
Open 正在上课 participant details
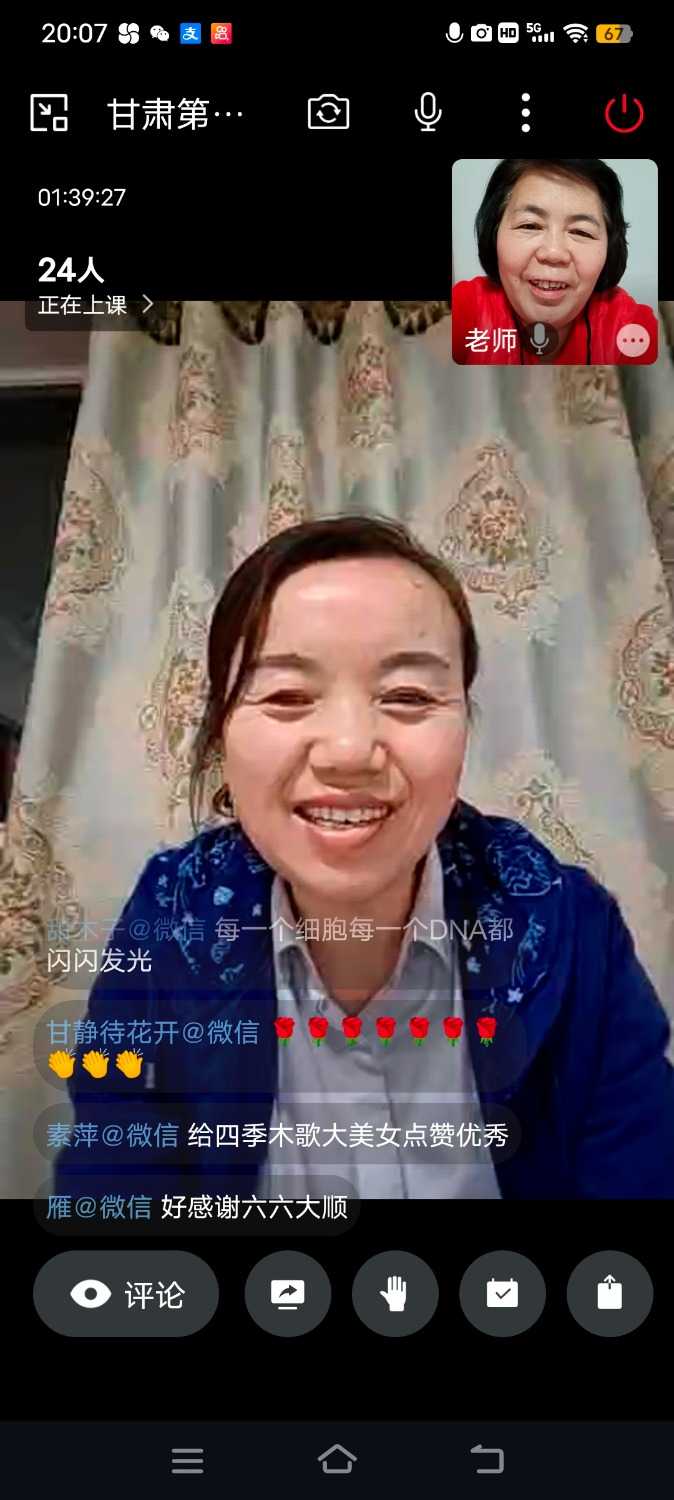(95, 304)
